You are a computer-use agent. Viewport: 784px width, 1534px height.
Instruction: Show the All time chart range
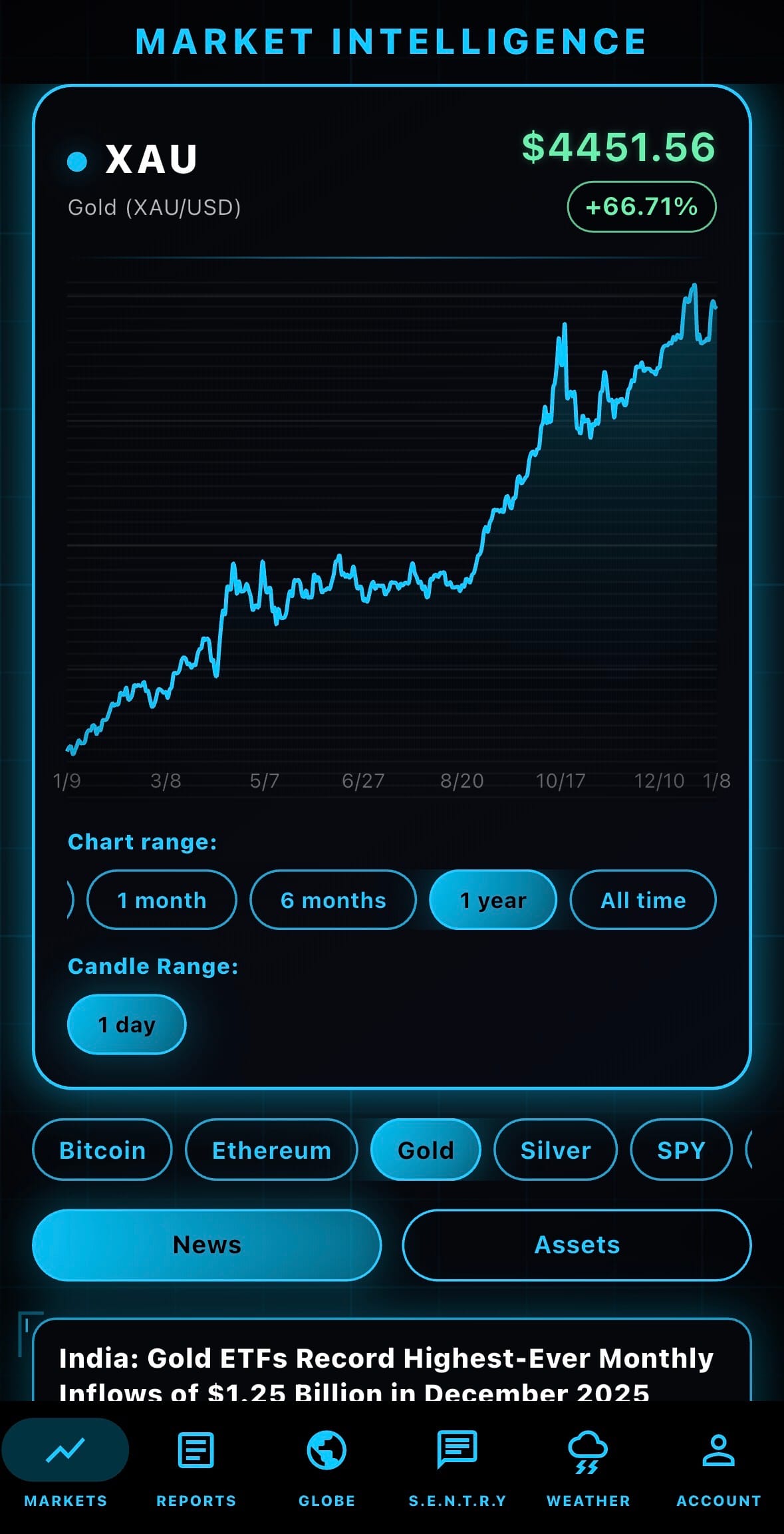point(643,900)
